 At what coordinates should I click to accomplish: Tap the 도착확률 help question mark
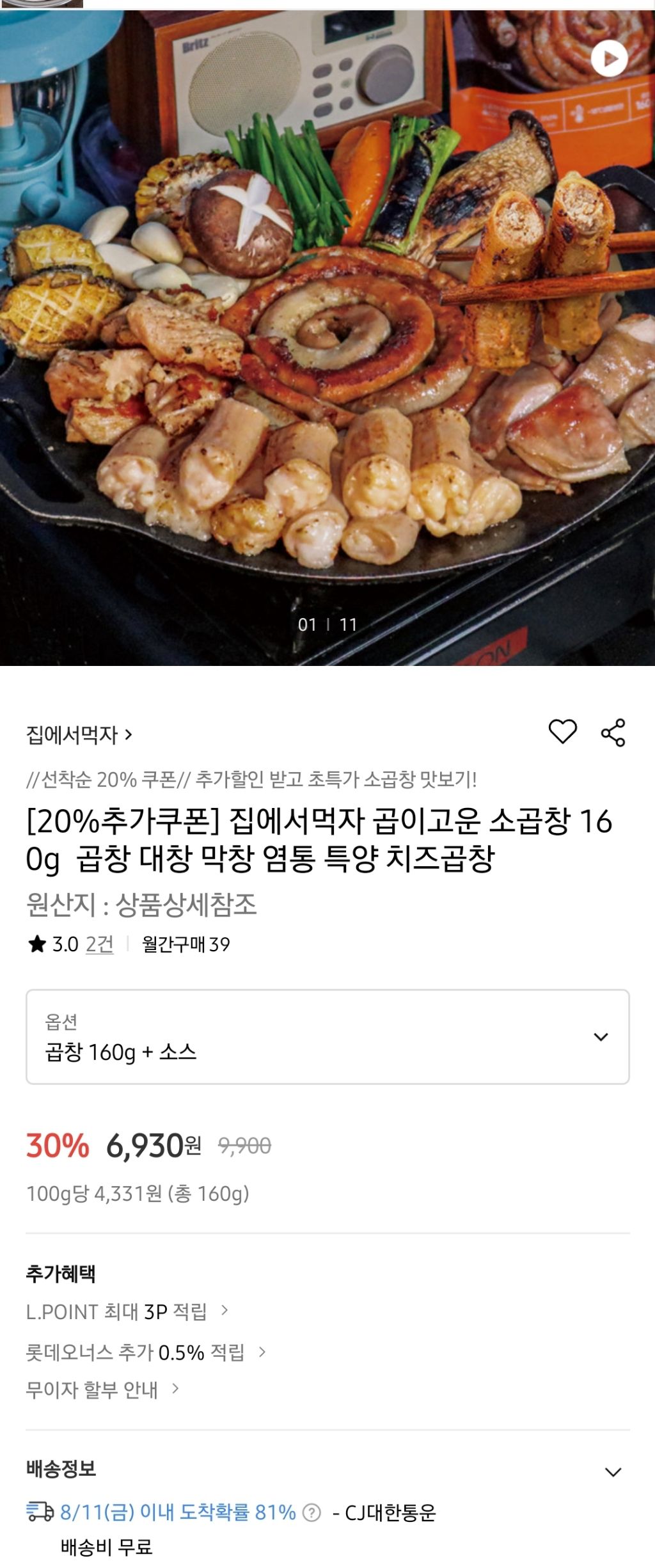312,1512
